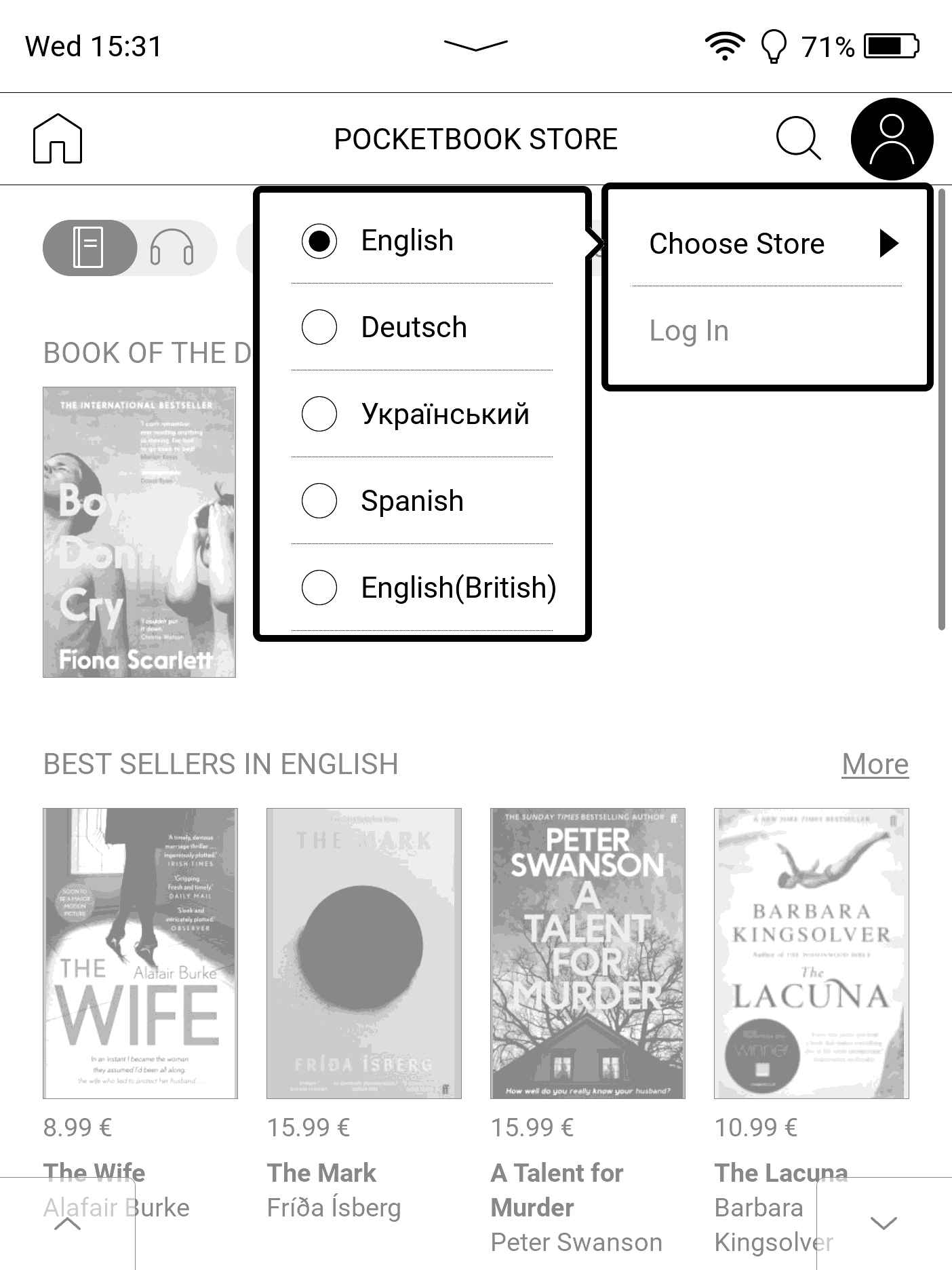Image resolution: width=952 pixels, height=1270 pixels.
Task: Open the store search
Action: (798, 138)
